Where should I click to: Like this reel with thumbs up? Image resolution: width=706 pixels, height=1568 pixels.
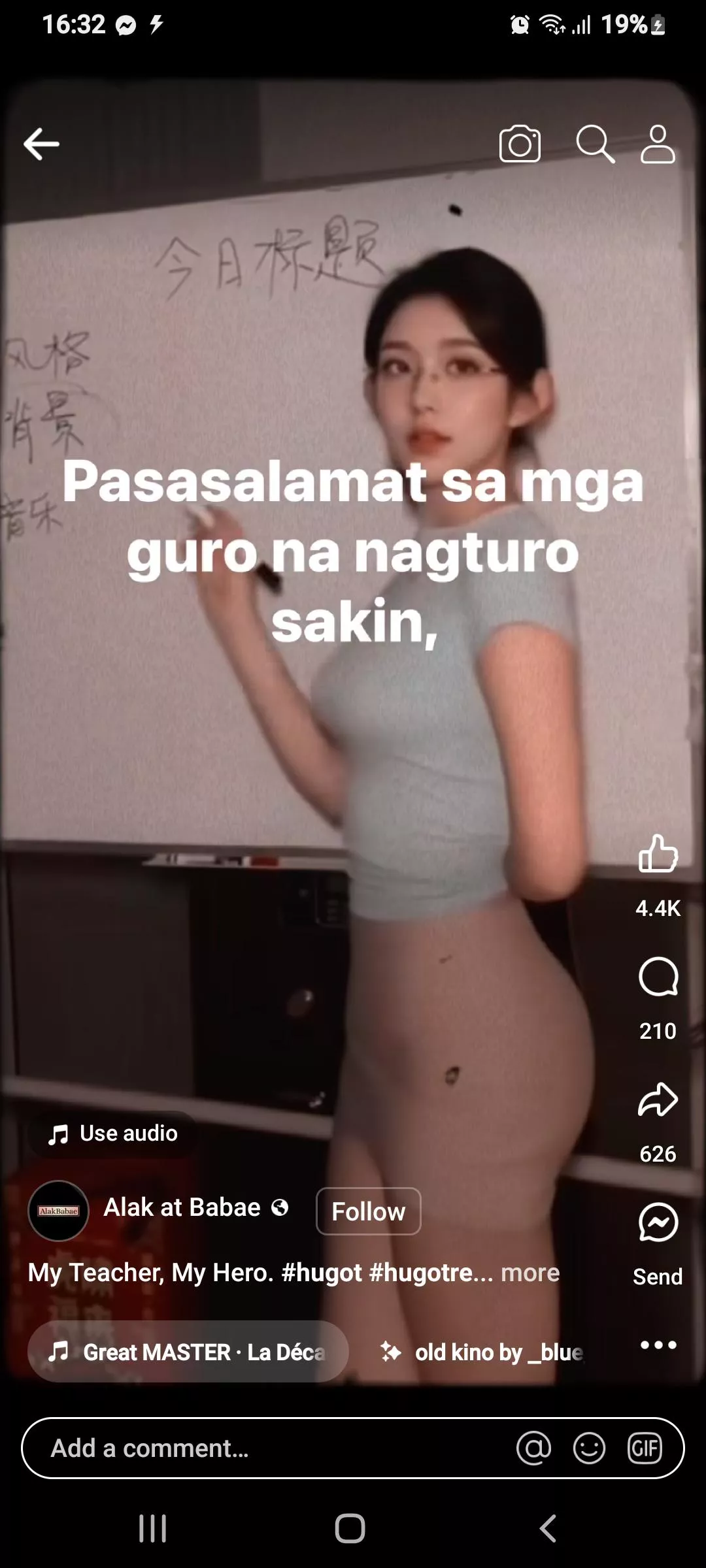point(658,854)
